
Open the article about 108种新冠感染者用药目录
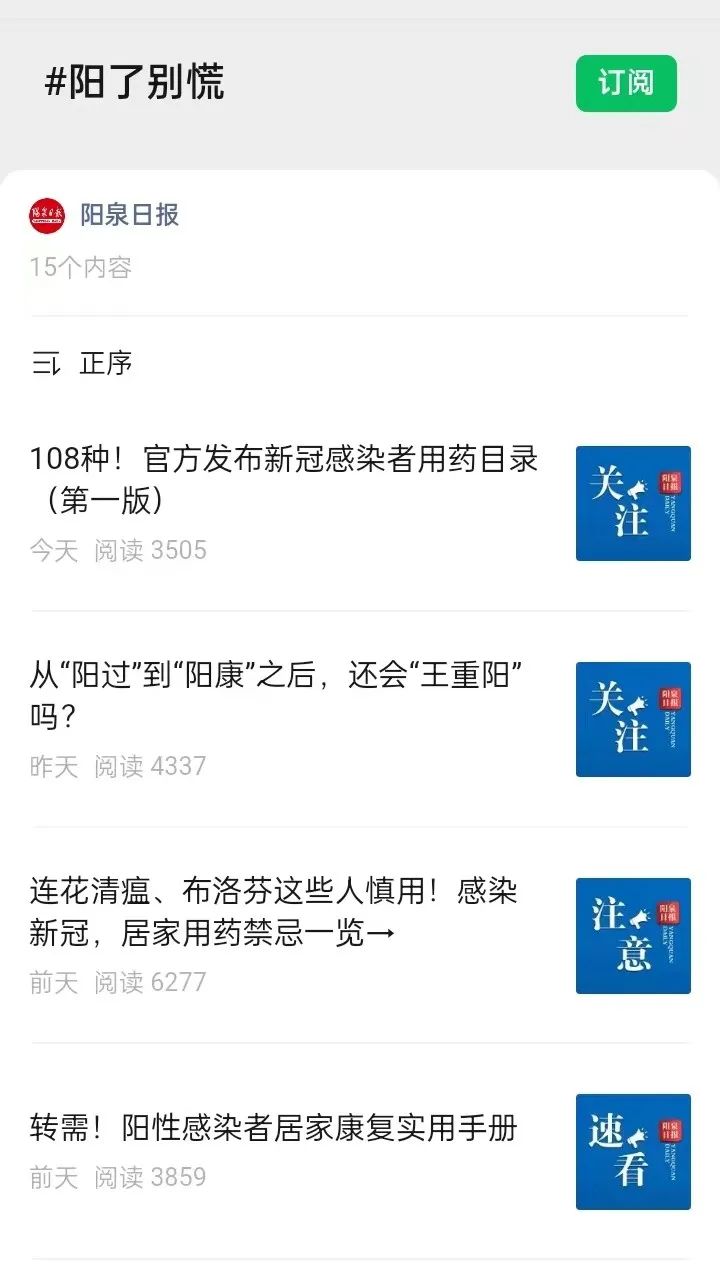pos(284,479)
